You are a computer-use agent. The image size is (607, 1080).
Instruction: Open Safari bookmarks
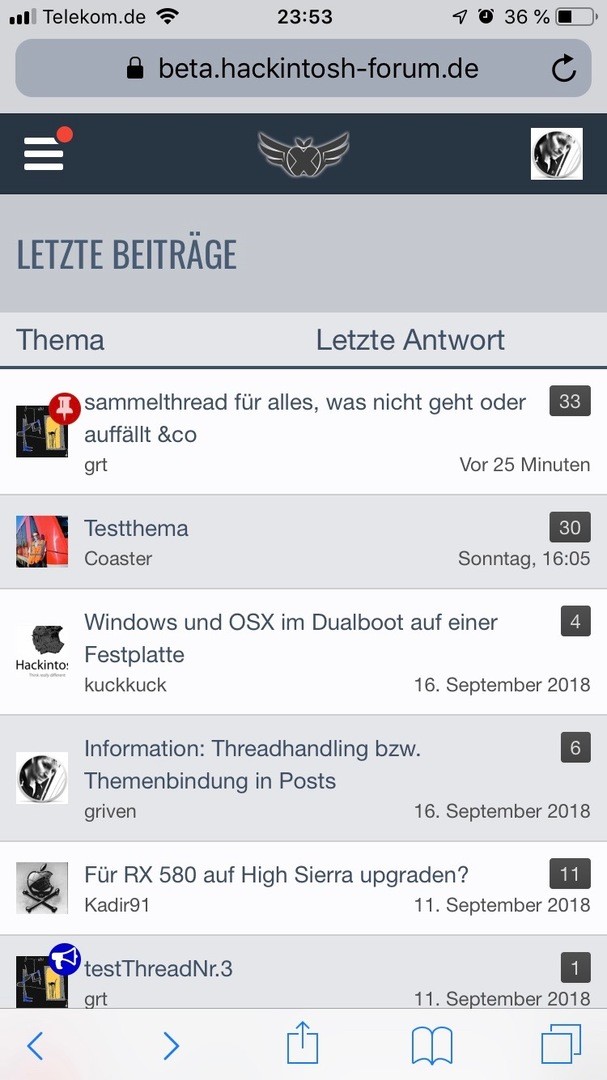click(x=432, y=1046)
